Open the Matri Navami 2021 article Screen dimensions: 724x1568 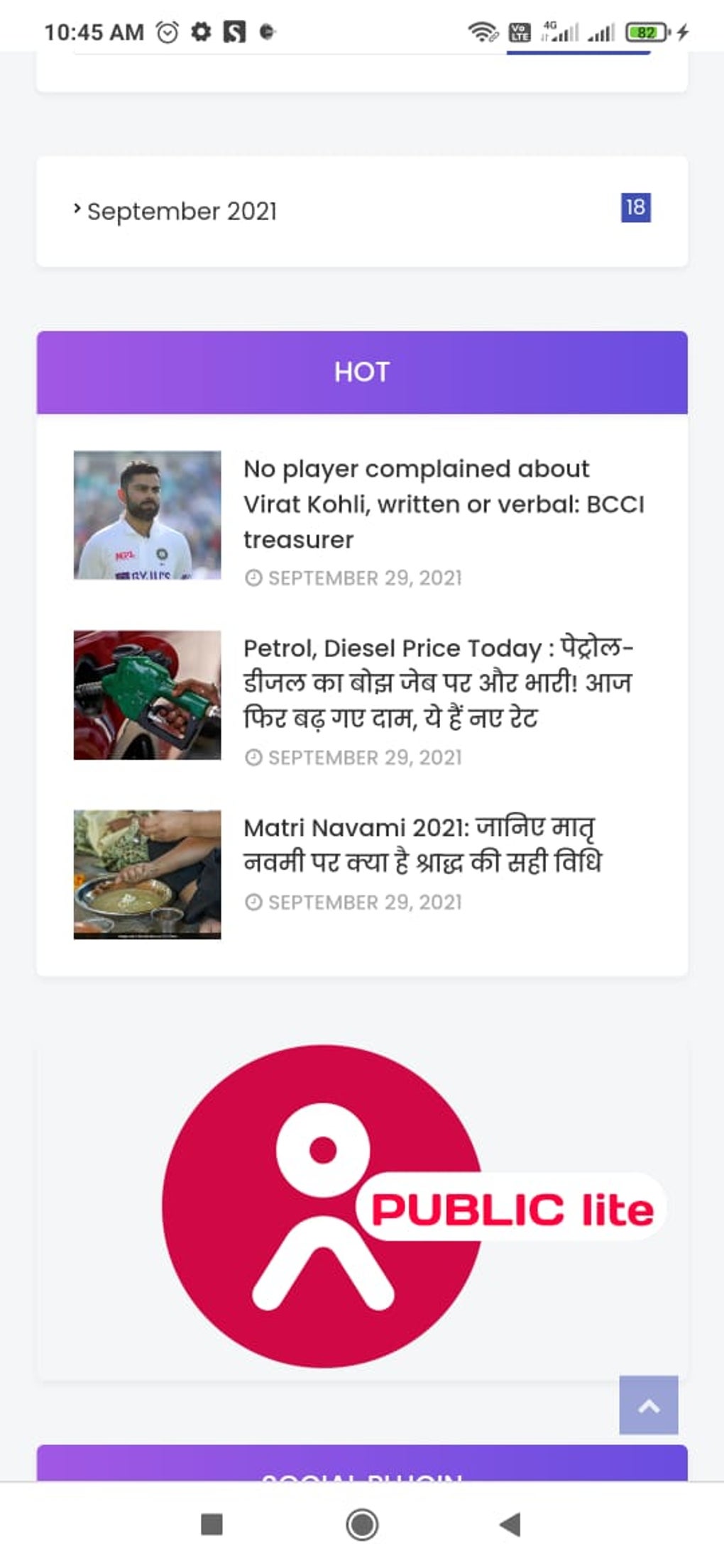coord(422,845)
